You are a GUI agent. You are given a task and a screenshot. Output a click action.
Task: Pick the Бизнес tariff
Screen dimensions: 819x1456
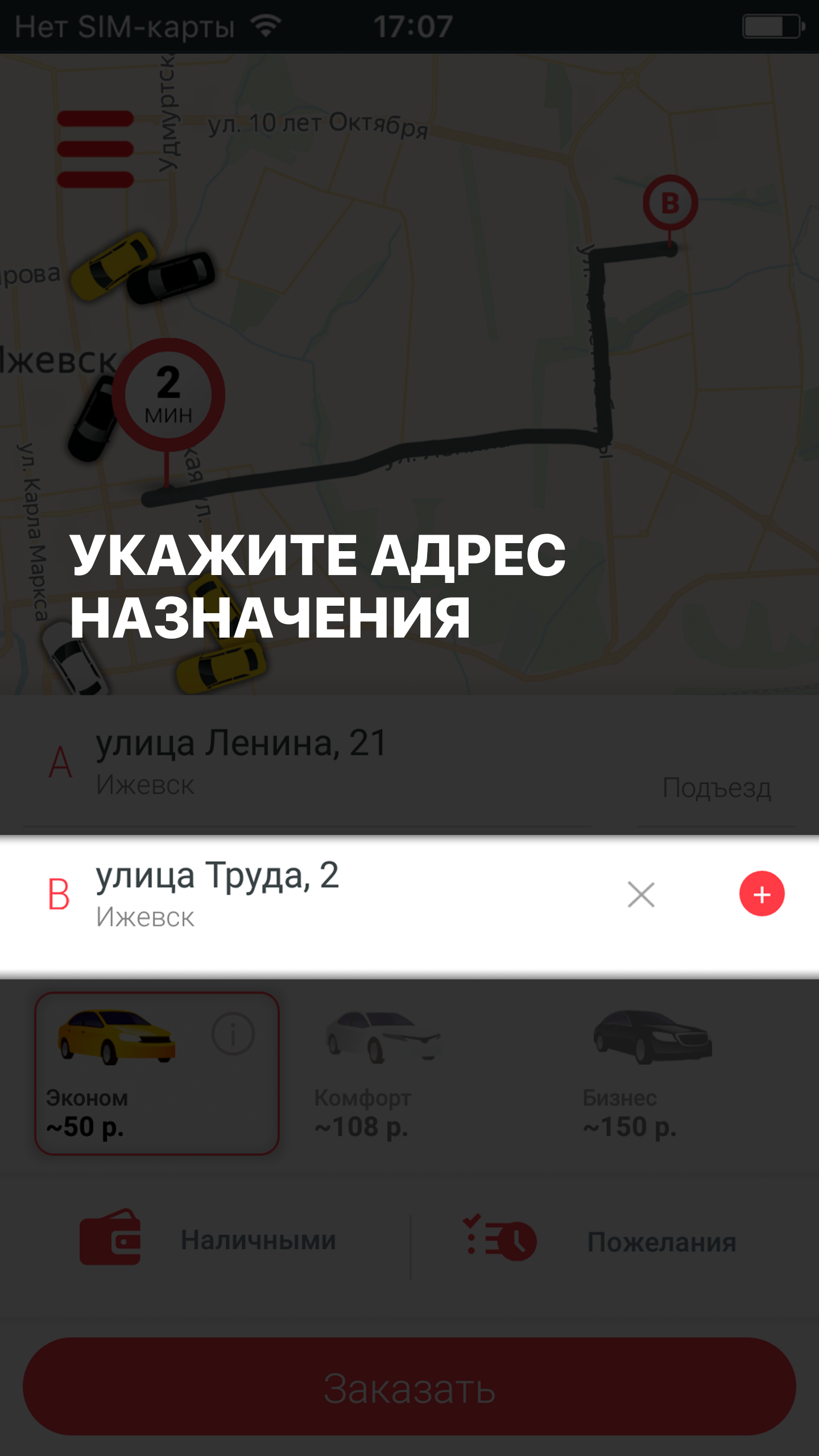(648, 1075)
